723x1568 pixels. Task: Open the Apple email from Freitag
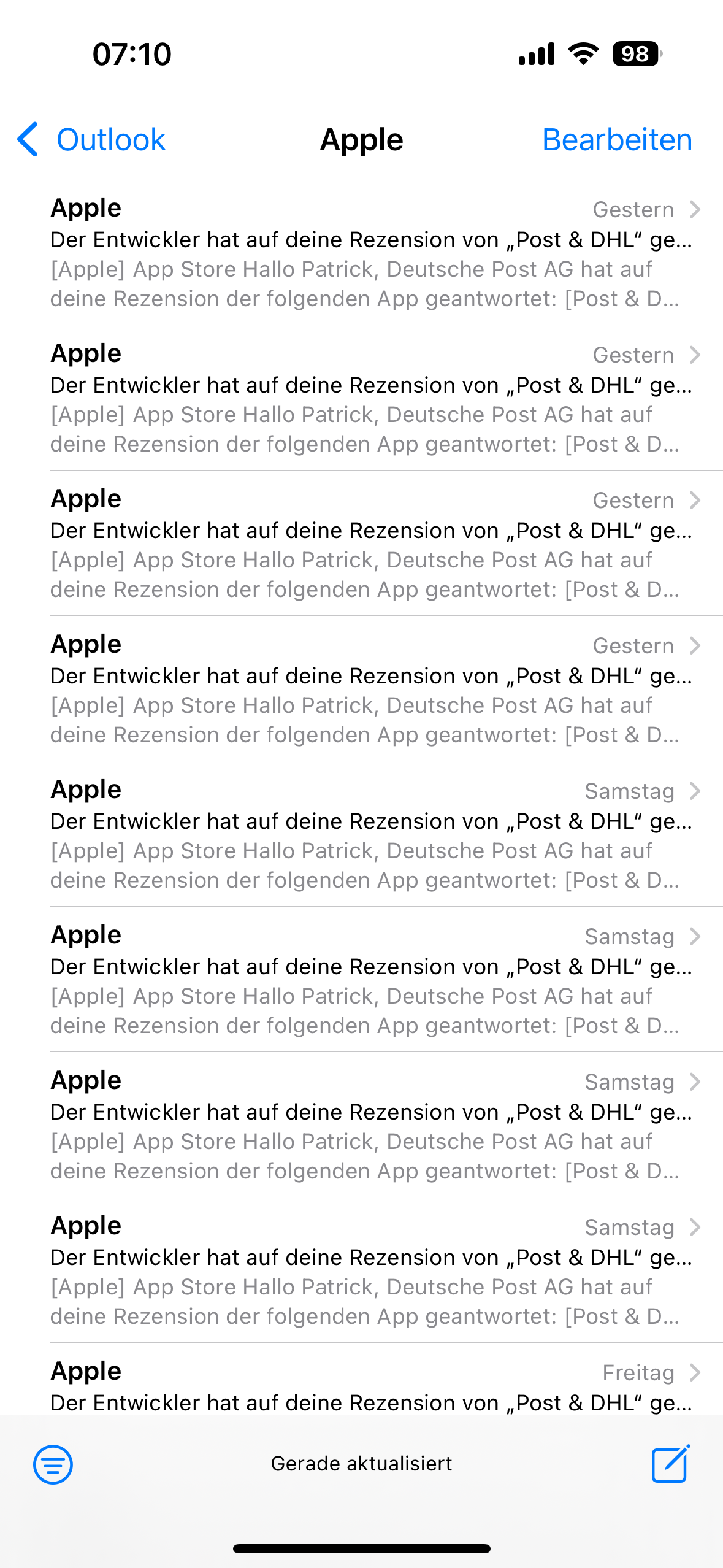[x=368, y=1386]
